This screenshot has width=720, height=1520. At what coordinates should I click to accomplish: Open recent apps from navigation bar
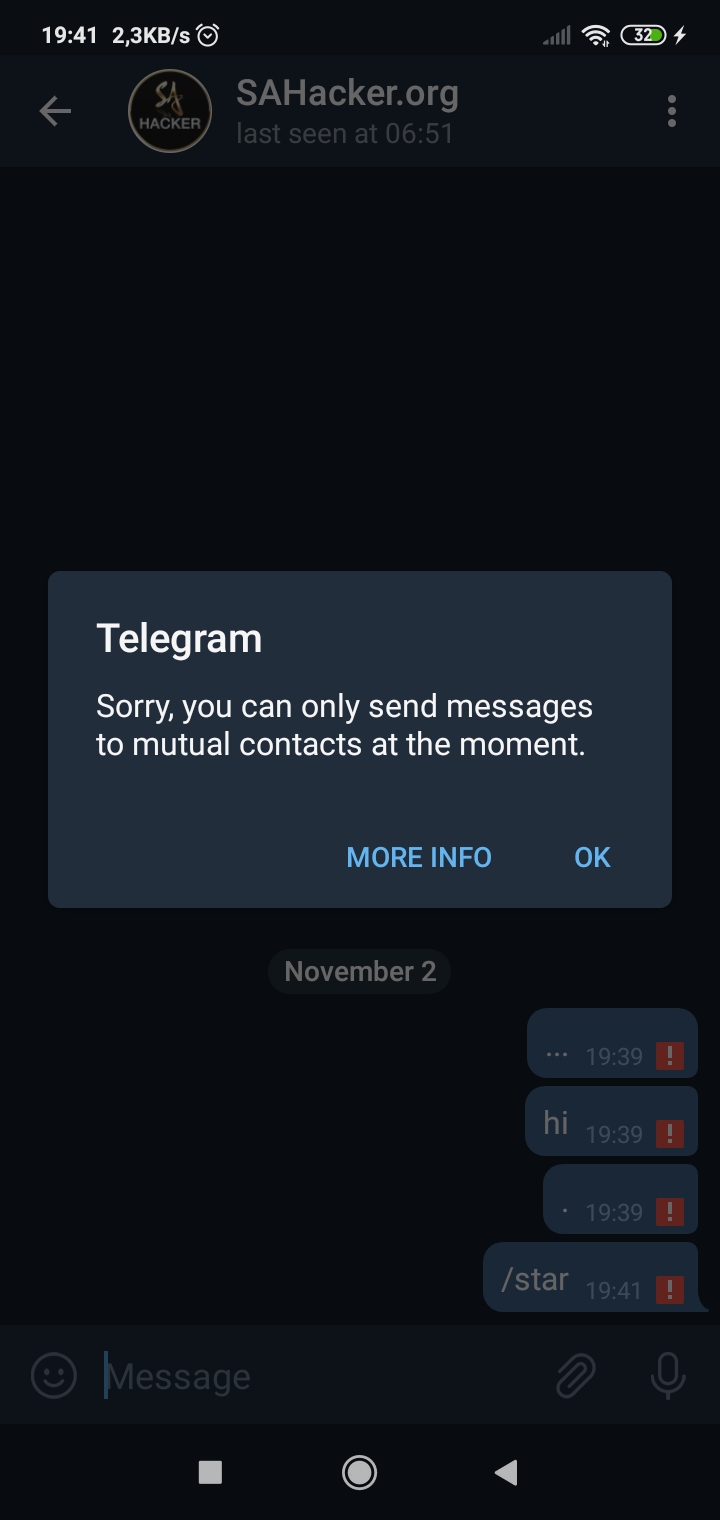(210, 1472)
